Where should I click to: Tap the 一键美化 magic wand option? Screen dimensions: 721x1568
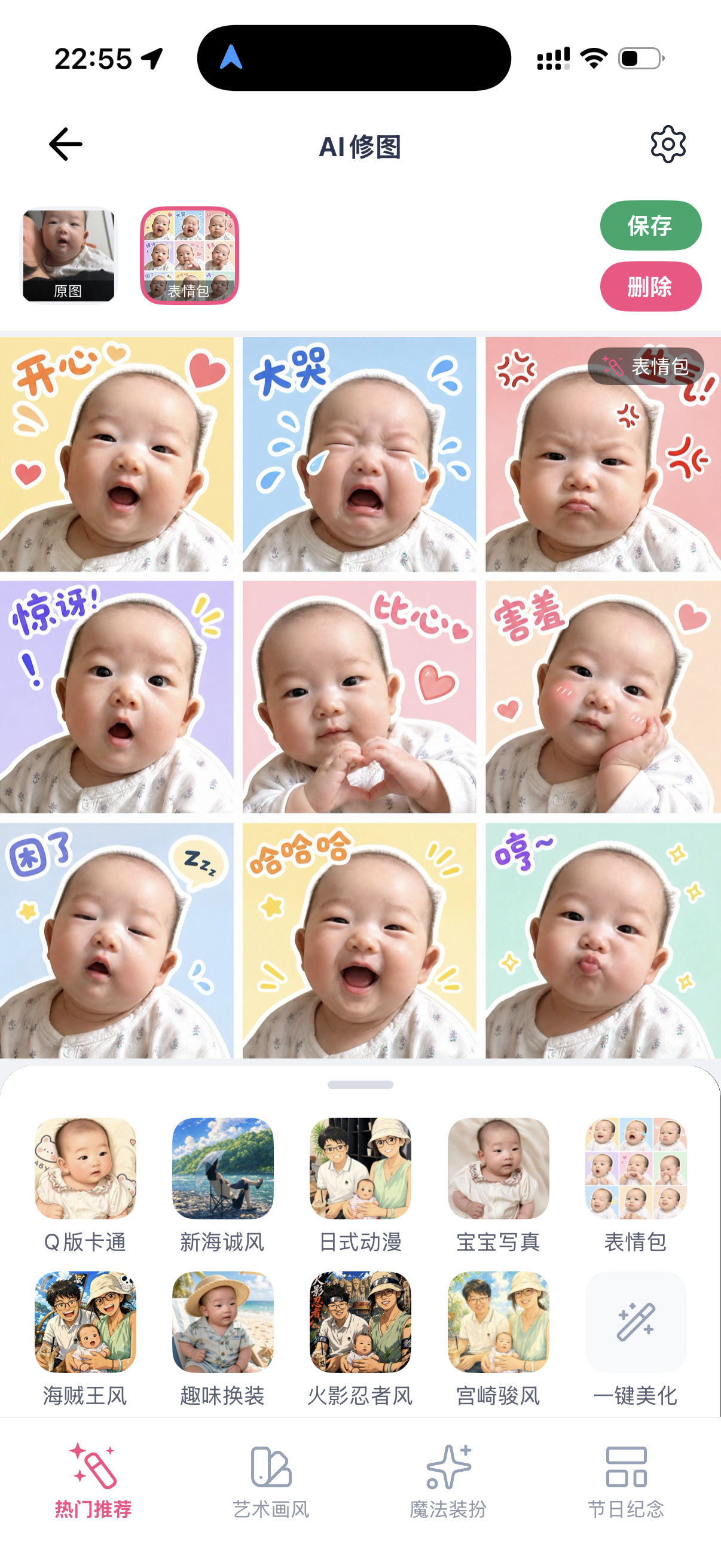[x=636, y=1337]
